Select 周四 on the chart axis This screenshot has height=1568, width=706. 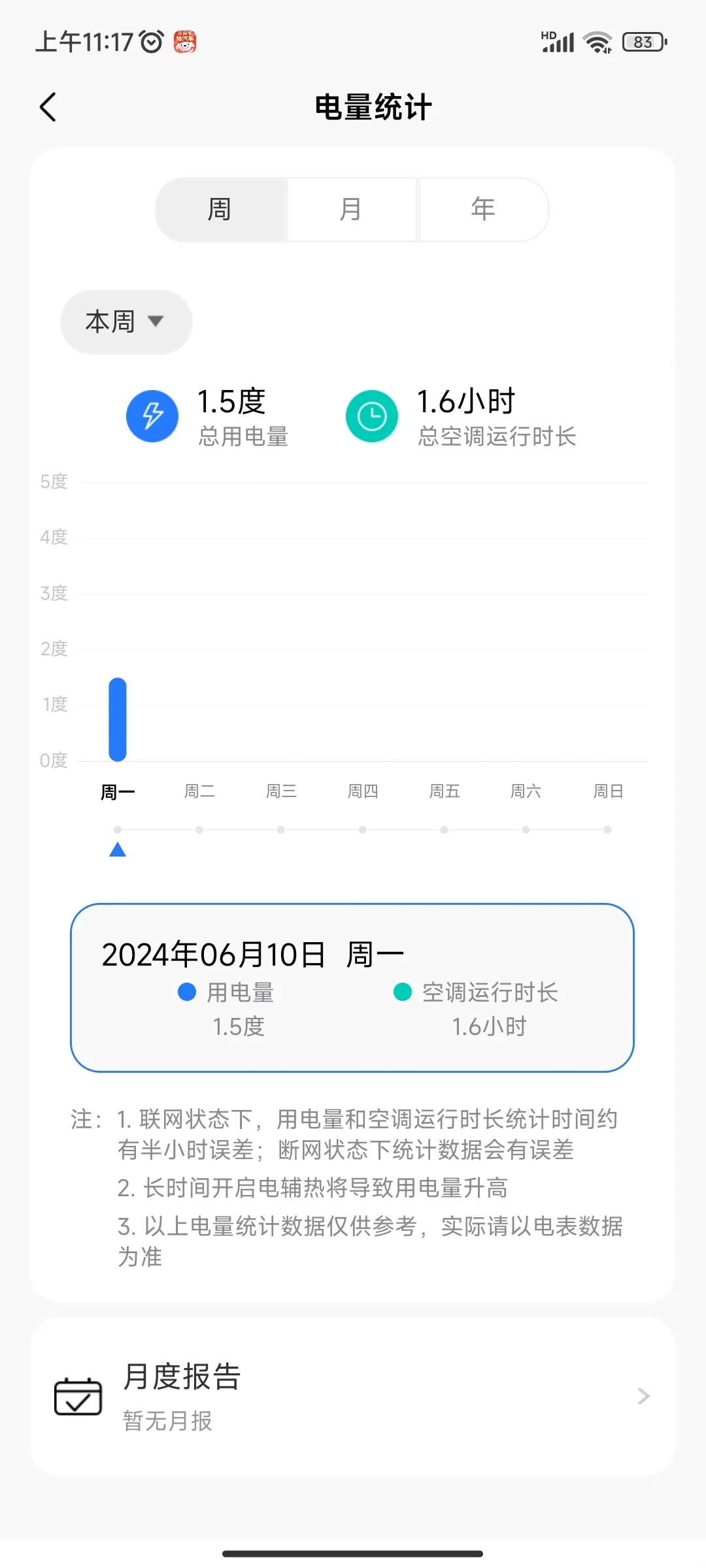pyautogui.click(x=363, y=792)
